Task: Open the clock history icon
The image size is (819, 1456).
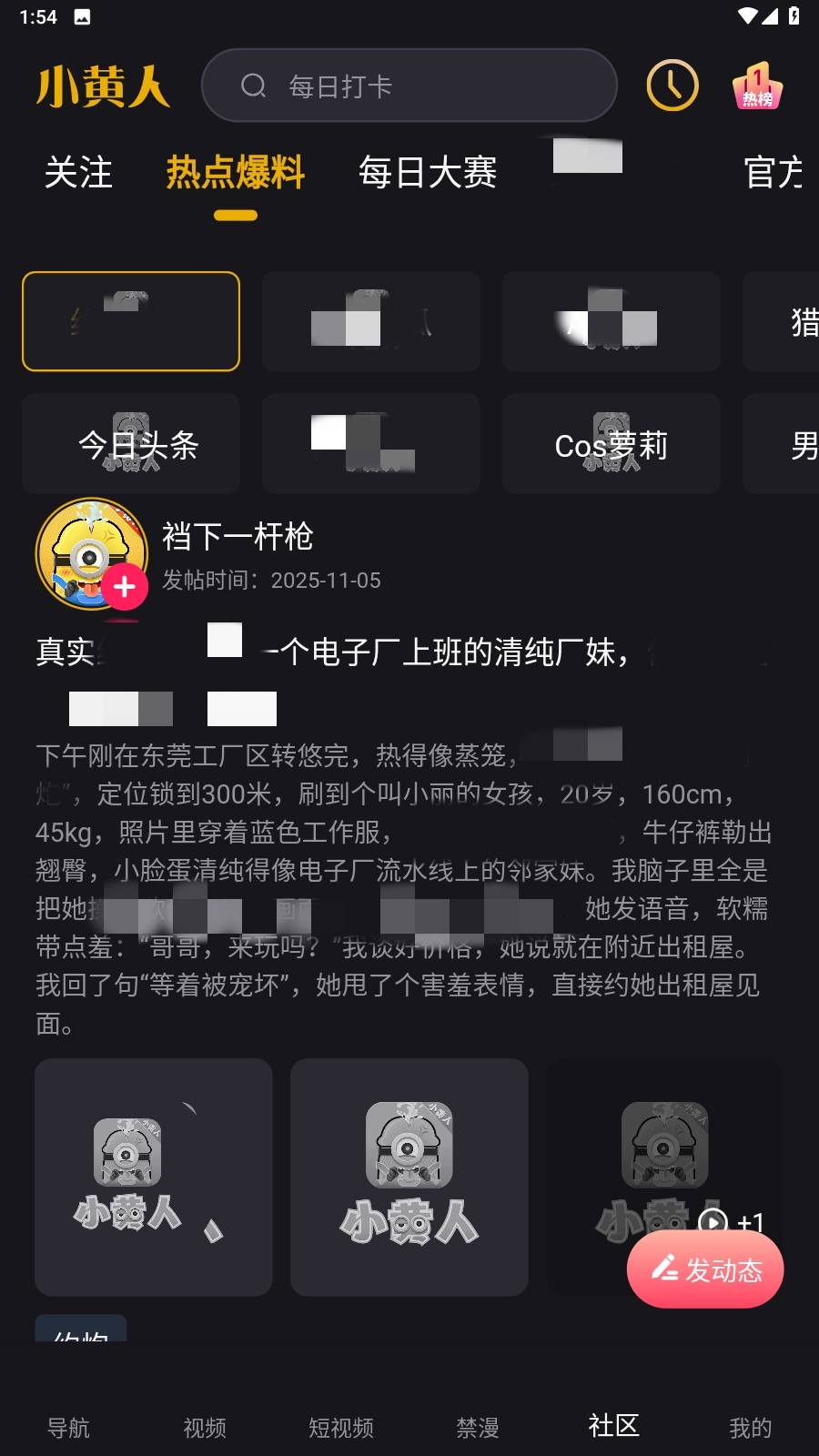Action: coord(672,86)
